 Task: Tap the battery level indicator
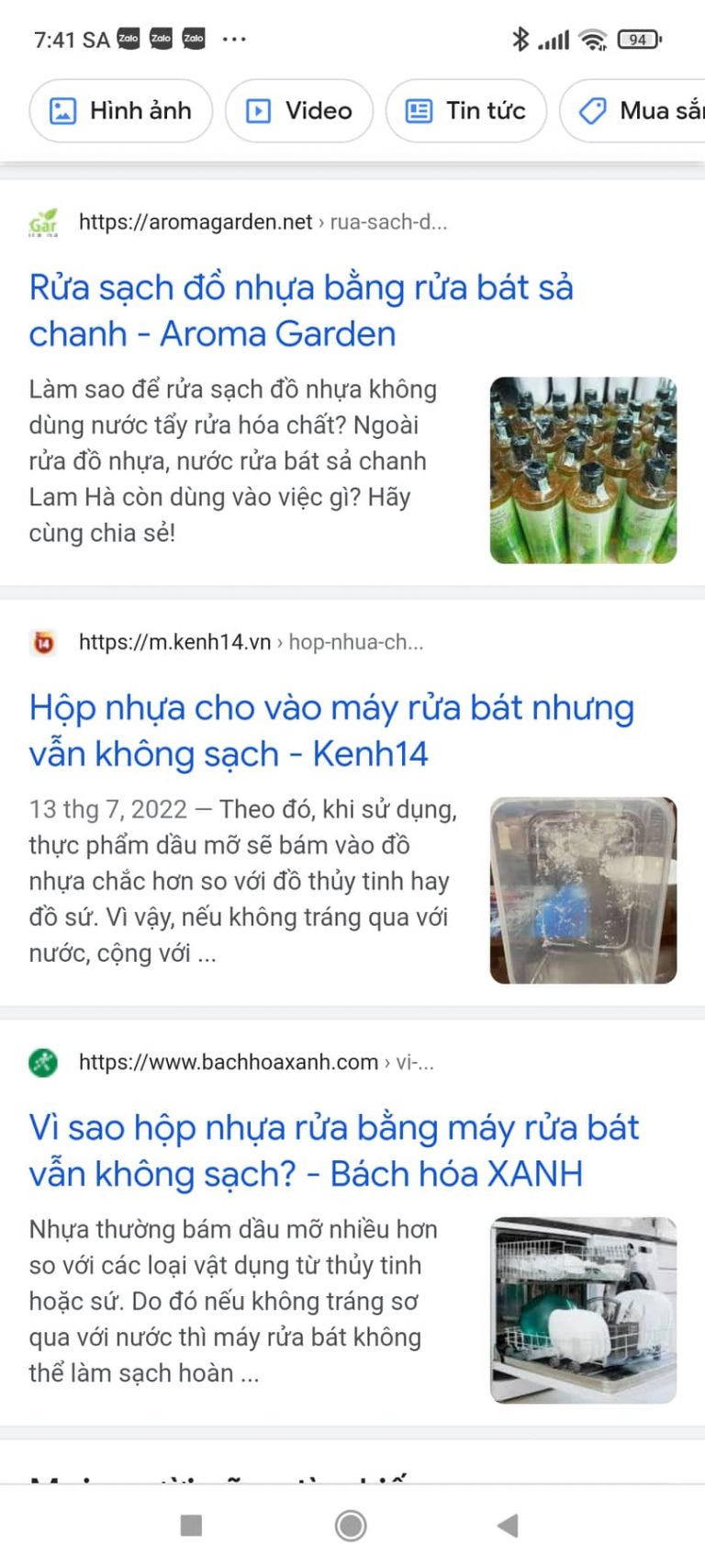click(637, 39)
